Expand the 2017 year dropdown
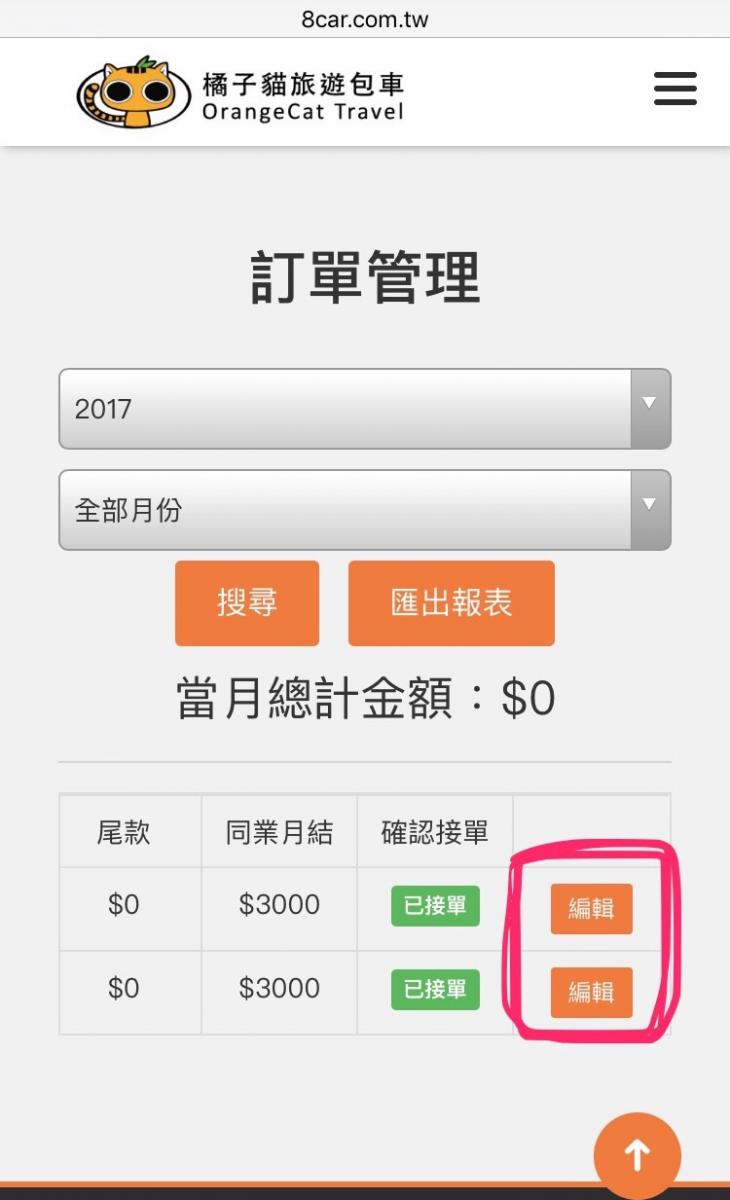The image size is (730, 1200). tap(365, 409)
